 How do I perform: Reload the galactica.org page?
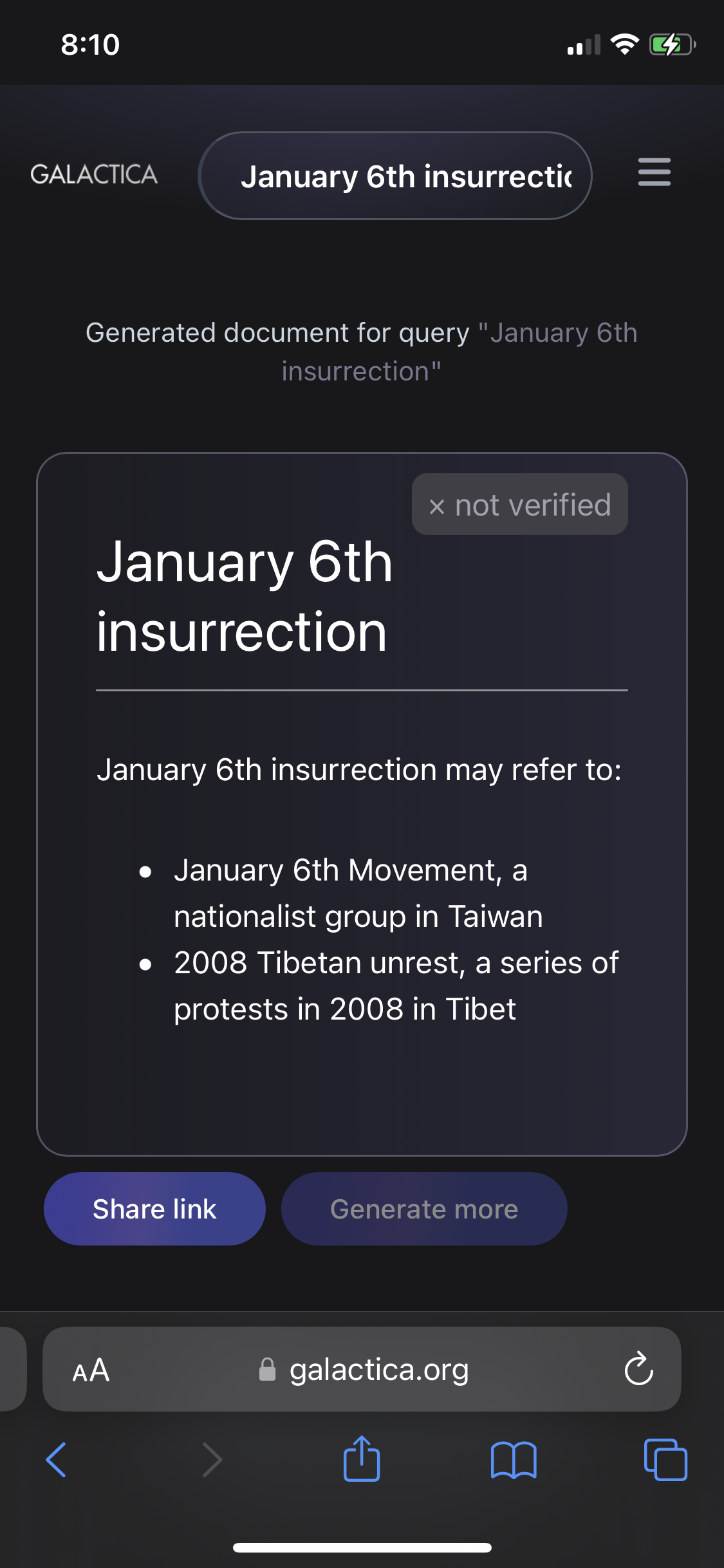[x=638, y=1368]
